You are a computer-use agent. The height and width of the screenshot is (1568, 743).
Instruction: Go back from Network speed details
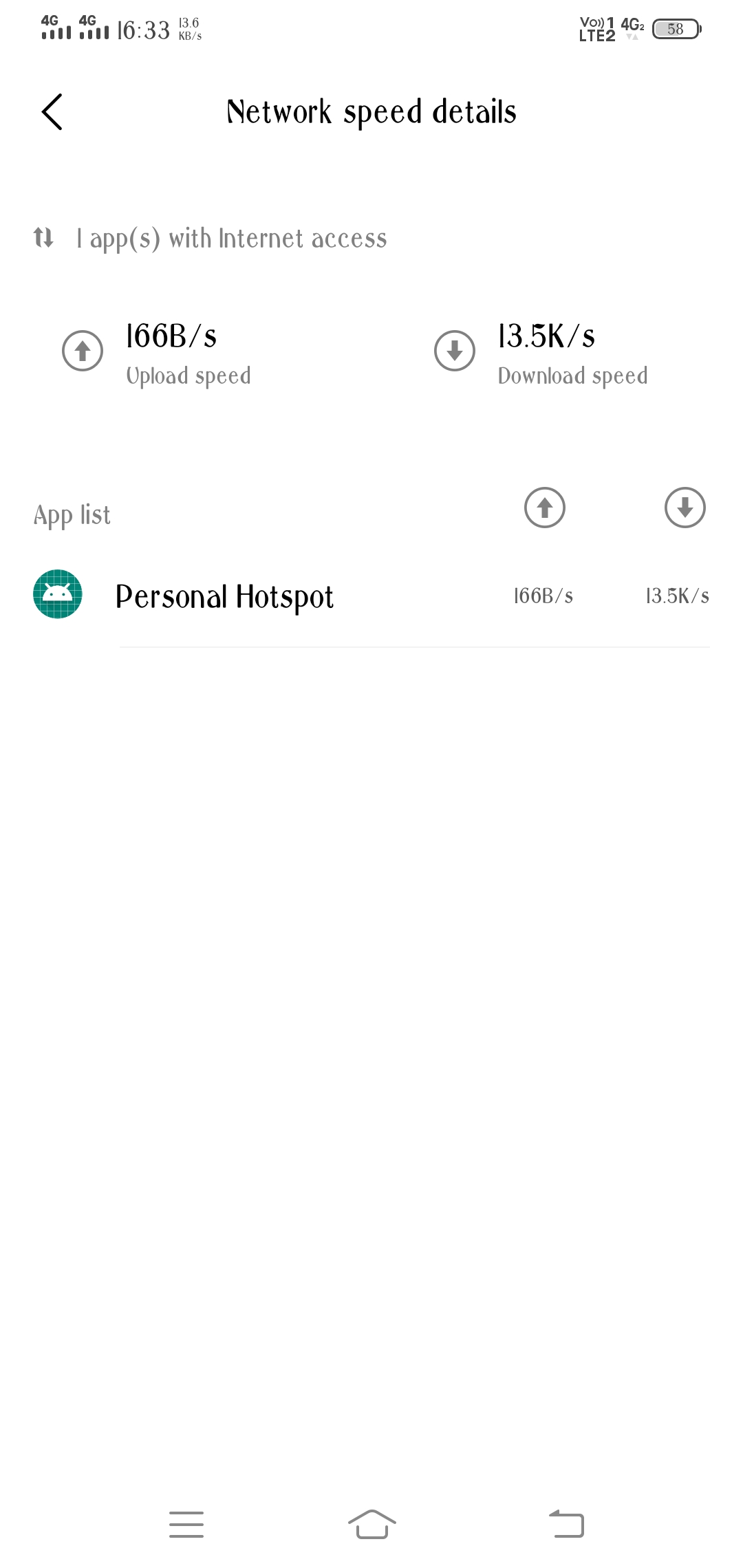pyautogui.click(x=52, y=112)
